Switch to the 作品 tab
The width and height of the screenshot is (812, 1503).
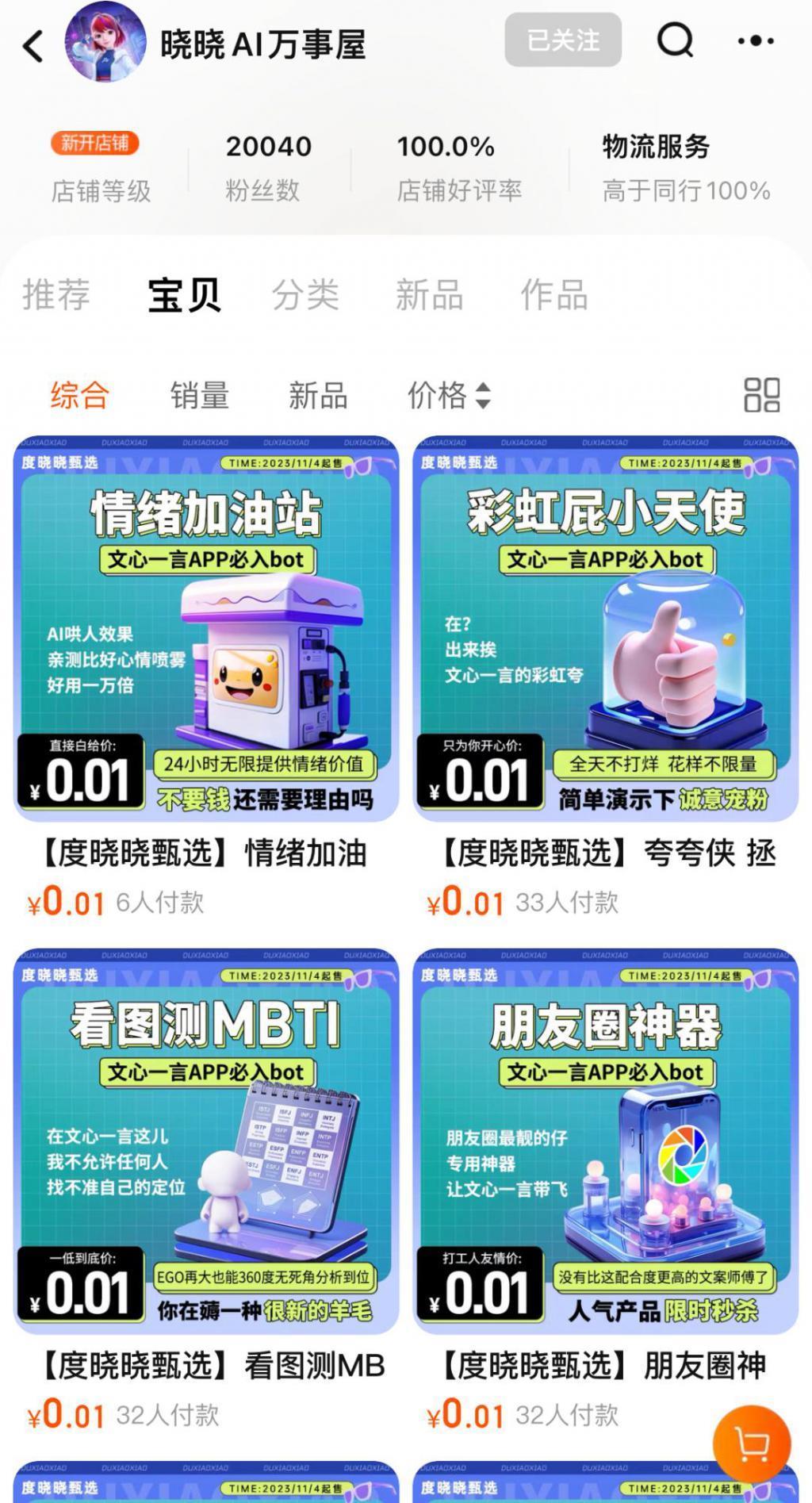coord(553,295)
